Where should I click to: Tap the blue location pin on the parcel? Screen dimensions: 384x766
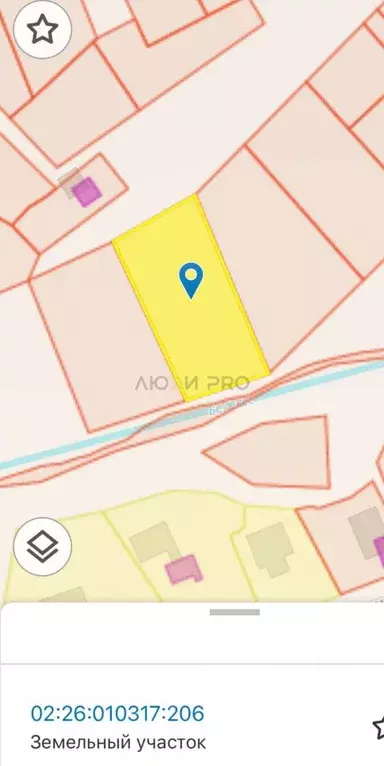(191, 280)
